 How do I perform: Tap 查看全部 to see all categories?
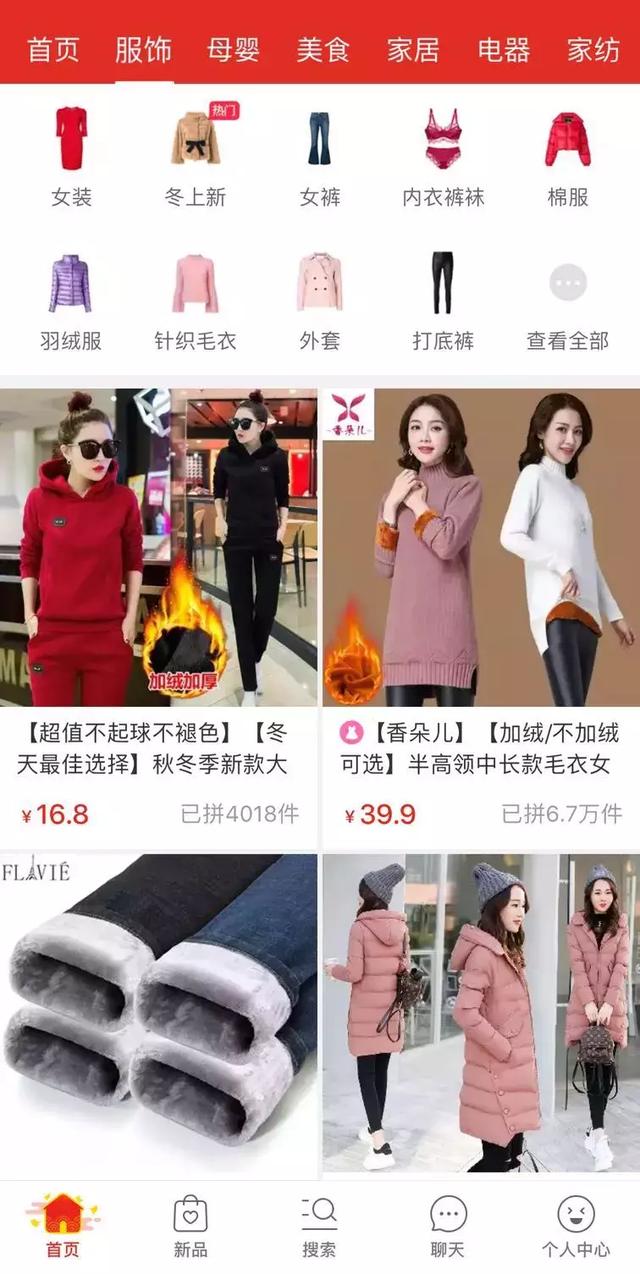(567, 300)
